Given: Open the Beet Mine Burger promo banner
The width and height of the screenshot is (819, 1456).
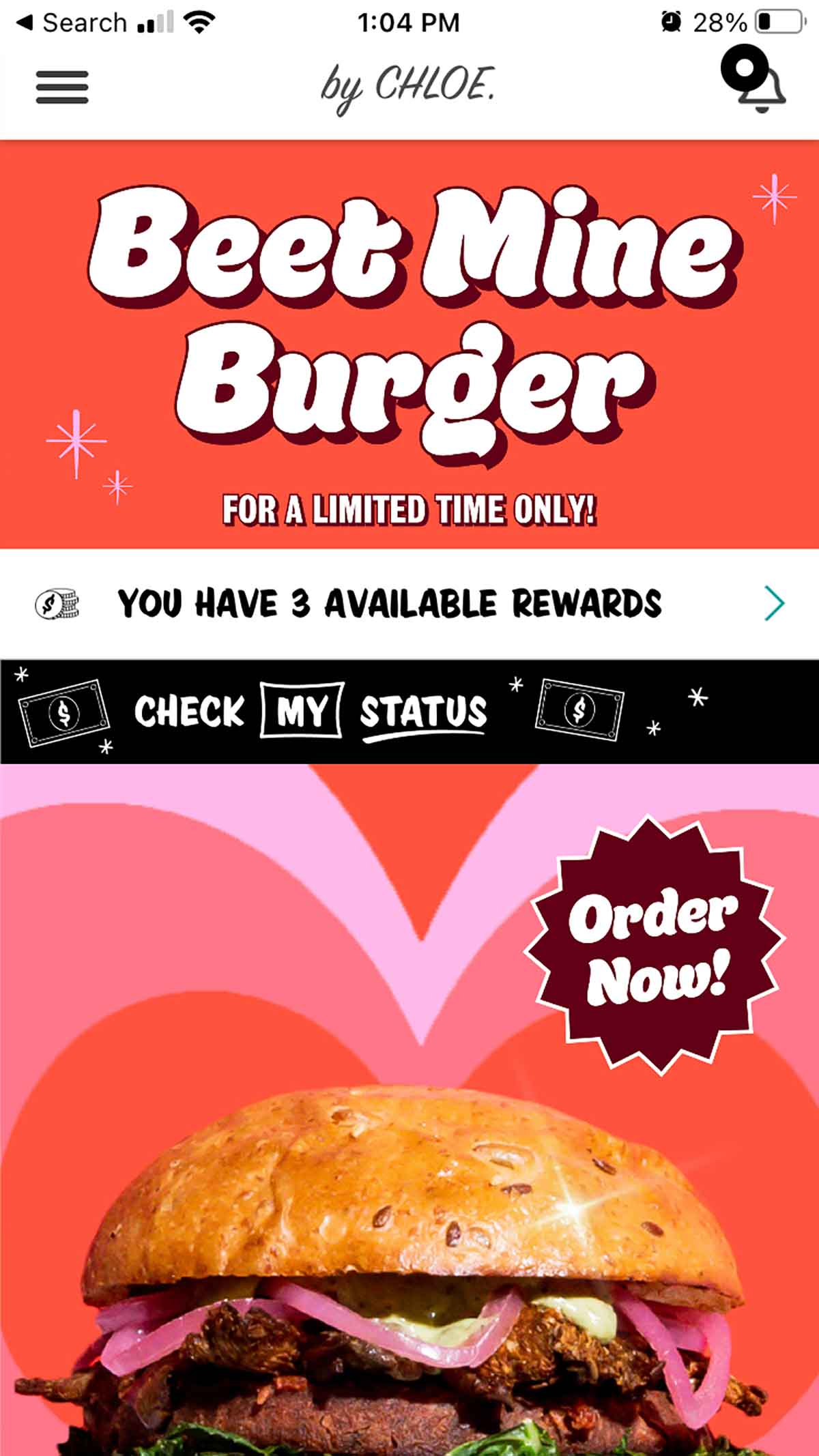Looking at the screenshot, I should [409, 345].
